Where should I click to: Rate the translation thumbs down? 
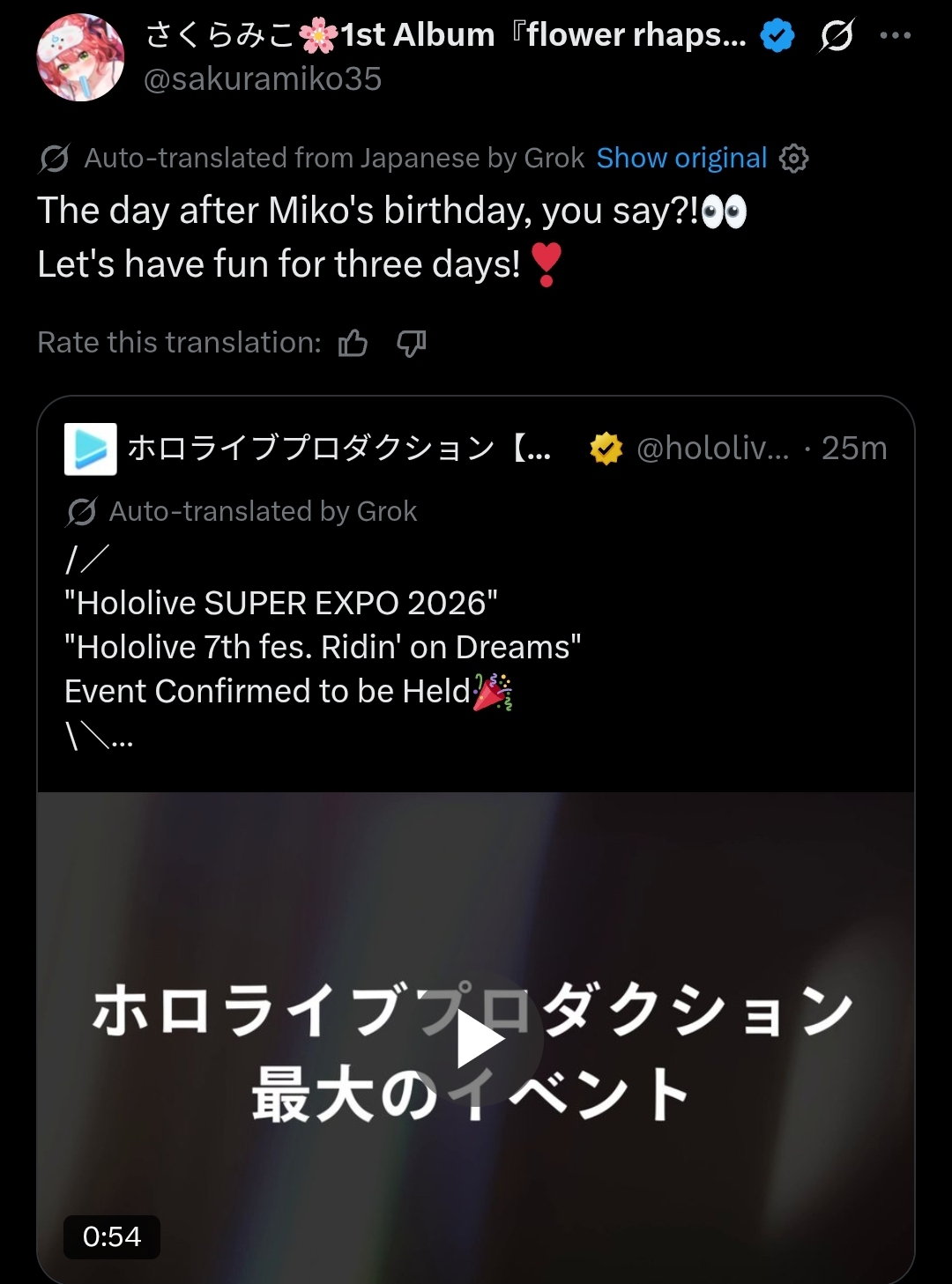click(411, 343)
